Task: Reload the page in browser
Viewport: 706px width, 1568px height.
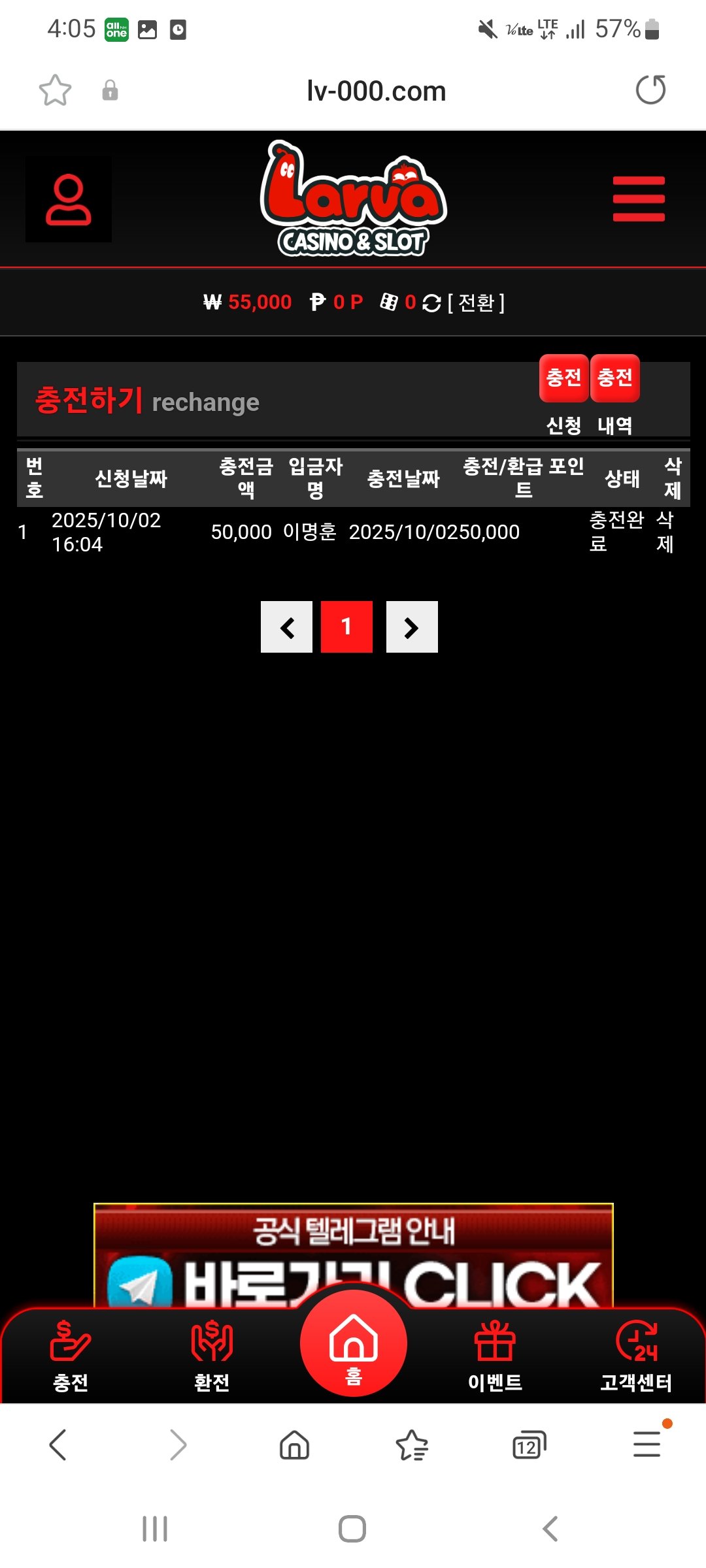Action: coord(650,90)
